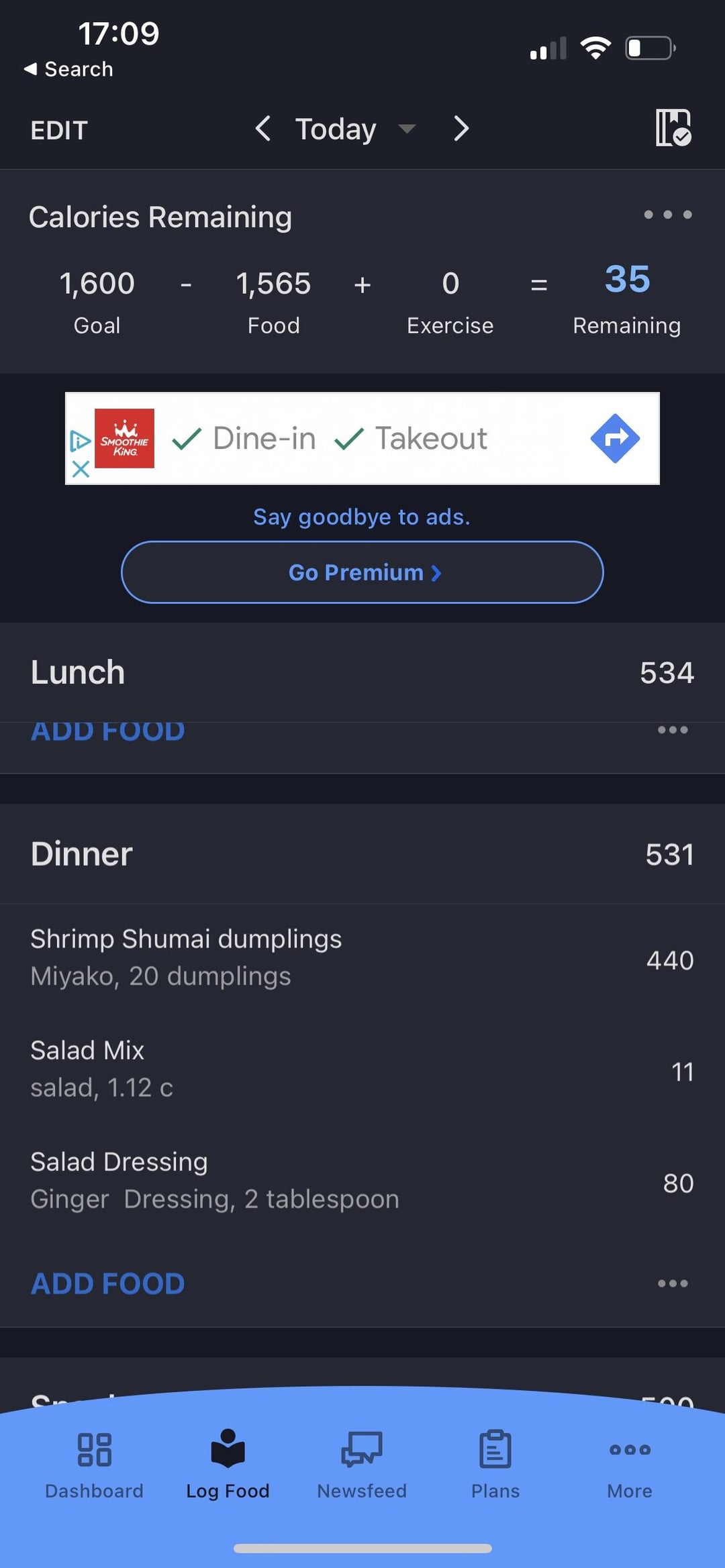Tap EDIT in the top bar
Image resolution: width=725 pixels, height=1568 pixels.
(59, 130)
